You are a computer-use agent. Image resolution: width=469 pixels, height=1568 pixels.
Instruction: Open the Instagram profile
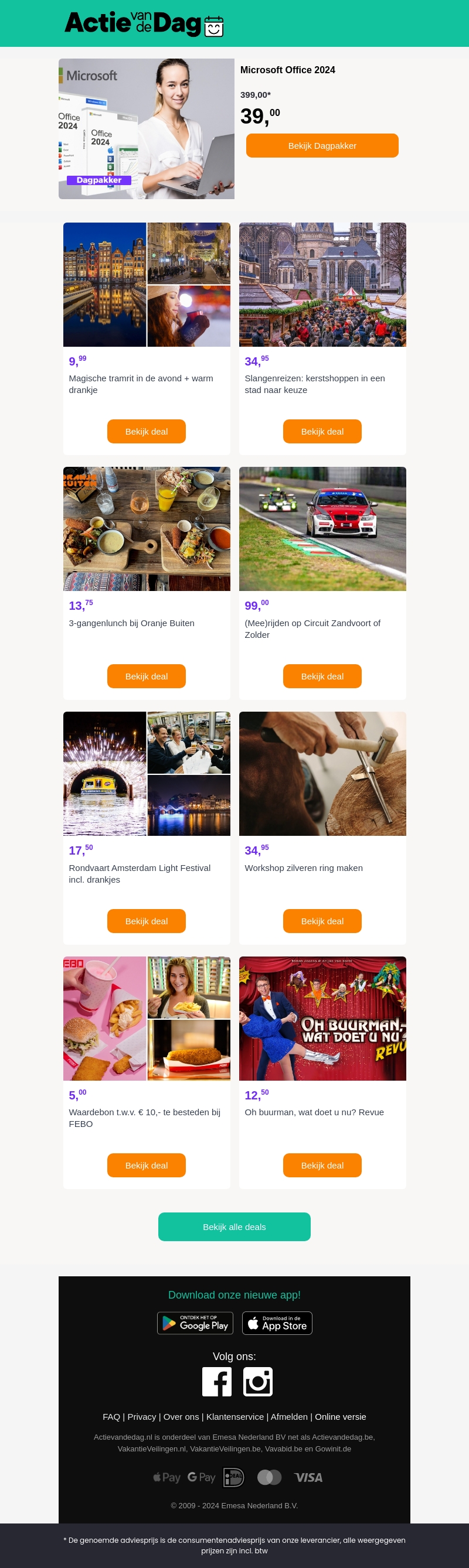[x=257, y=1381]
